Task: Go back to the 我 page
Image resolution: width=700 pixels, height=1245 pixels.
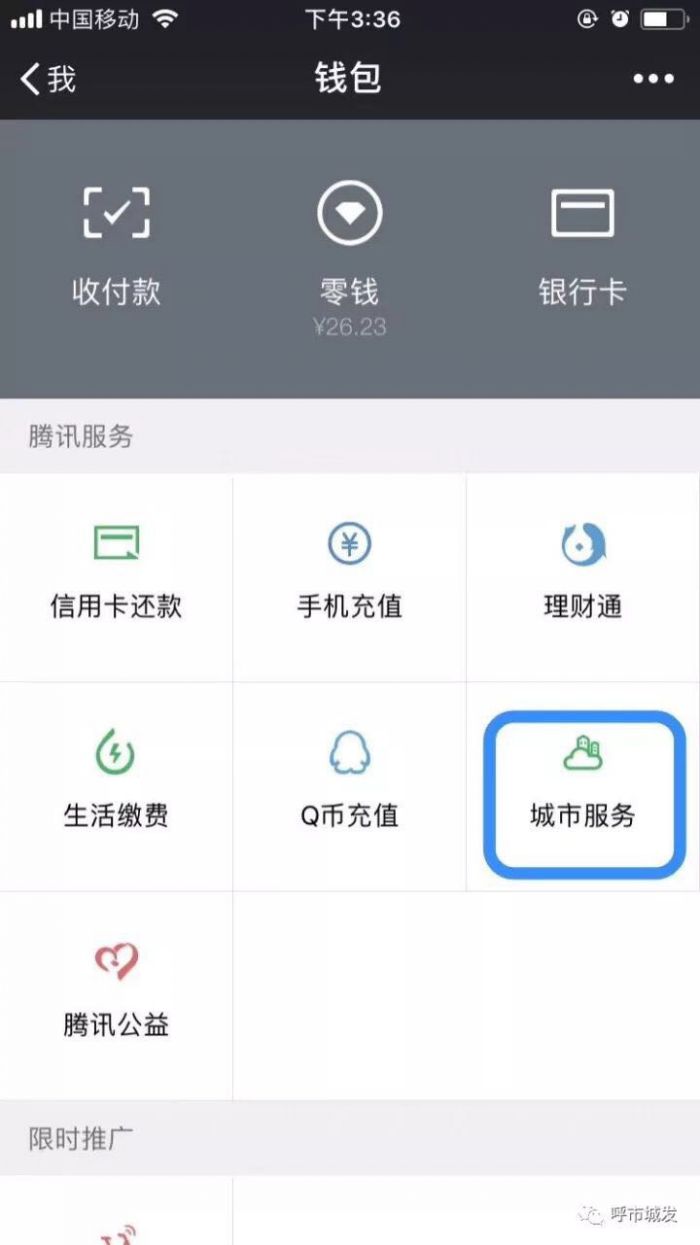Action: tap(48, 79)
